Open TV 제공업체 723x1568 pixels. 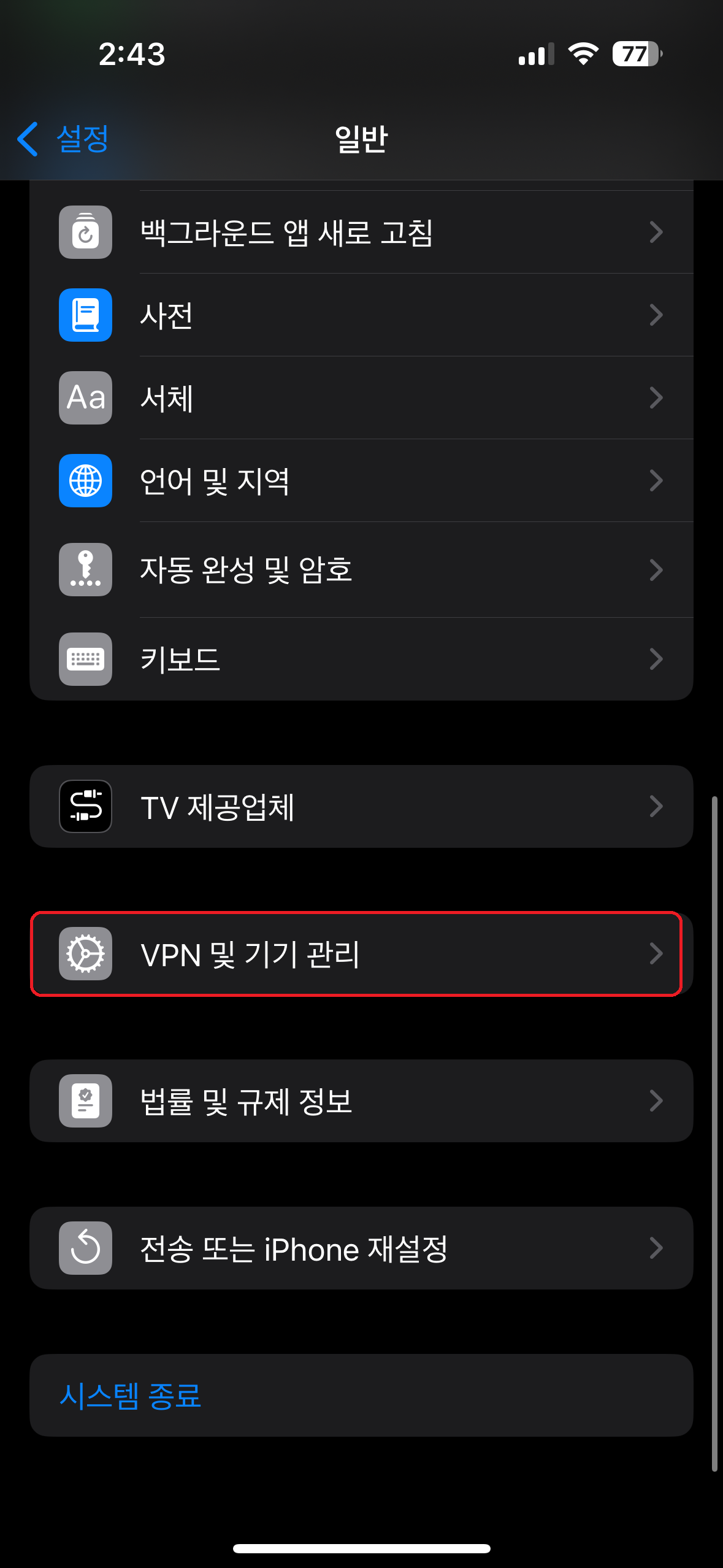(x=361, y=807)
